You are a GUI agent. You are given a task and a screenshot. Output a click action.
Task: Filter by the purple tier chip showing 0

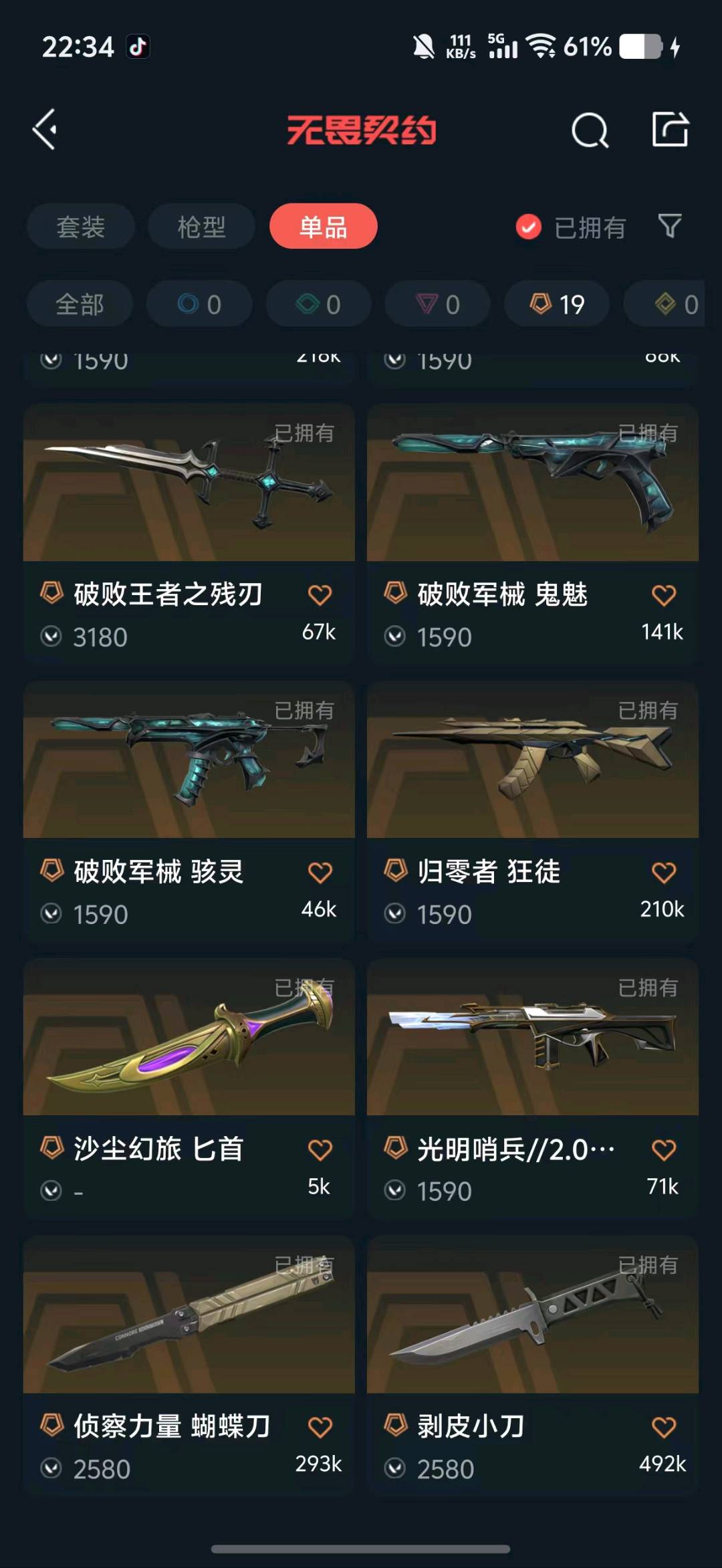438,304
